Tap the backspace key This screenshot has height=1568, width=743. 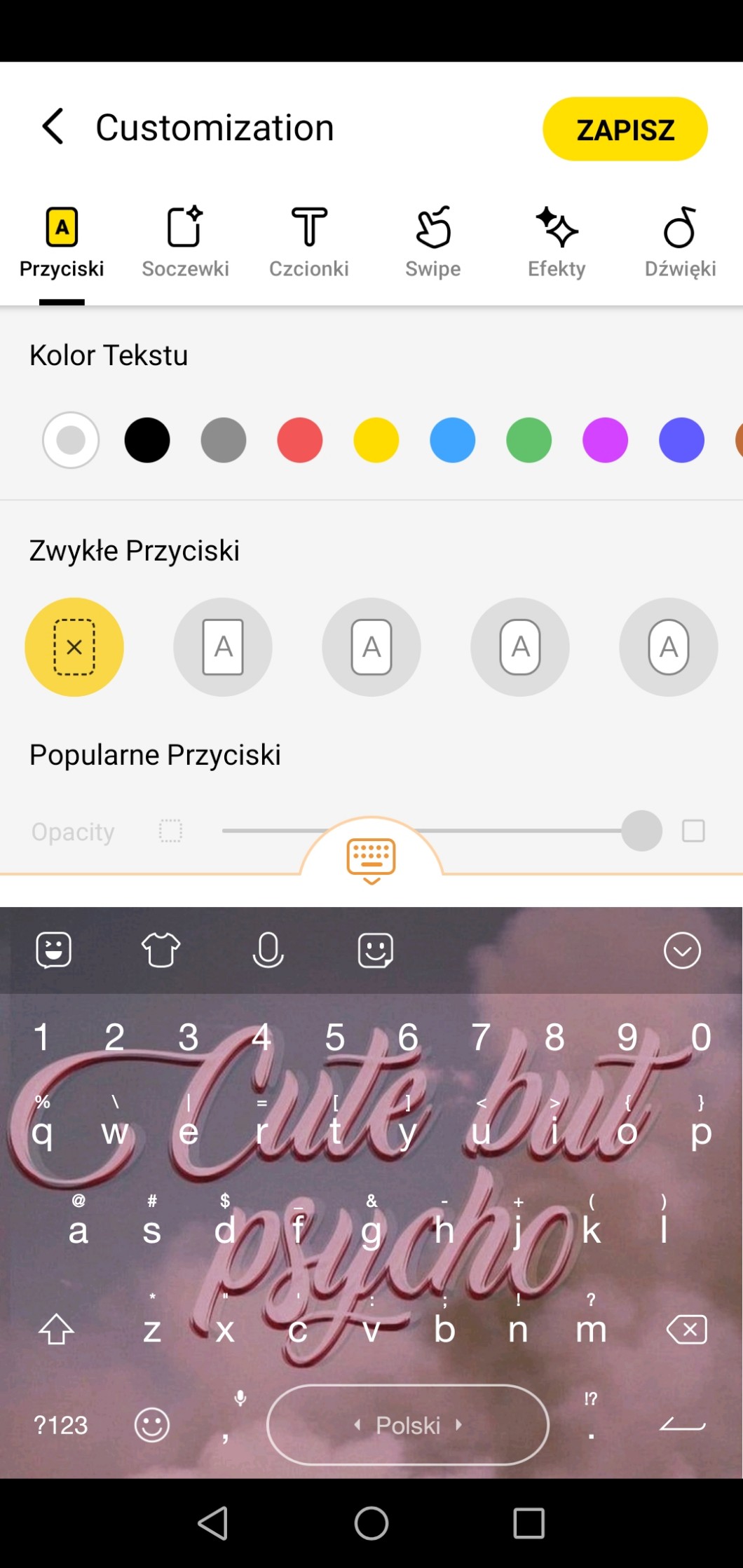[687, 1330]
